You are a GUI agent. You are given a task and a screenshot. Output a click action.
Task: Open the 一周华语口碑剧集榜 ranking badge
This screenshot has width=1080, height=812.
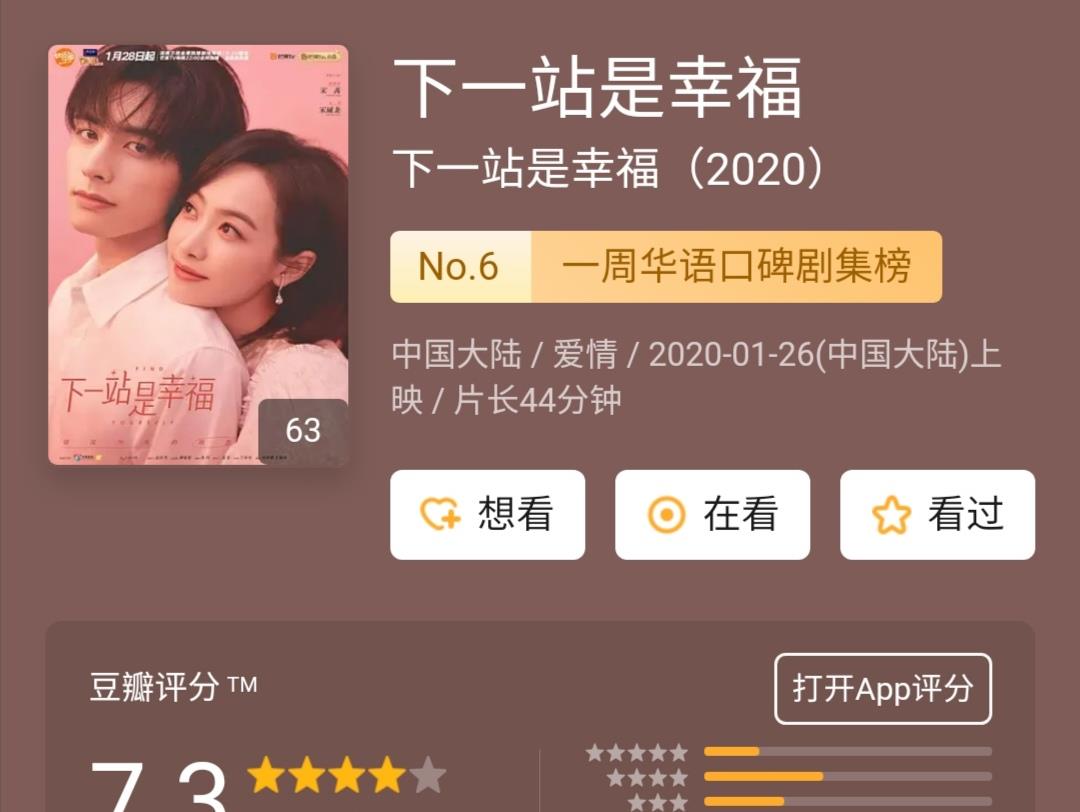(x=665, y=267)
